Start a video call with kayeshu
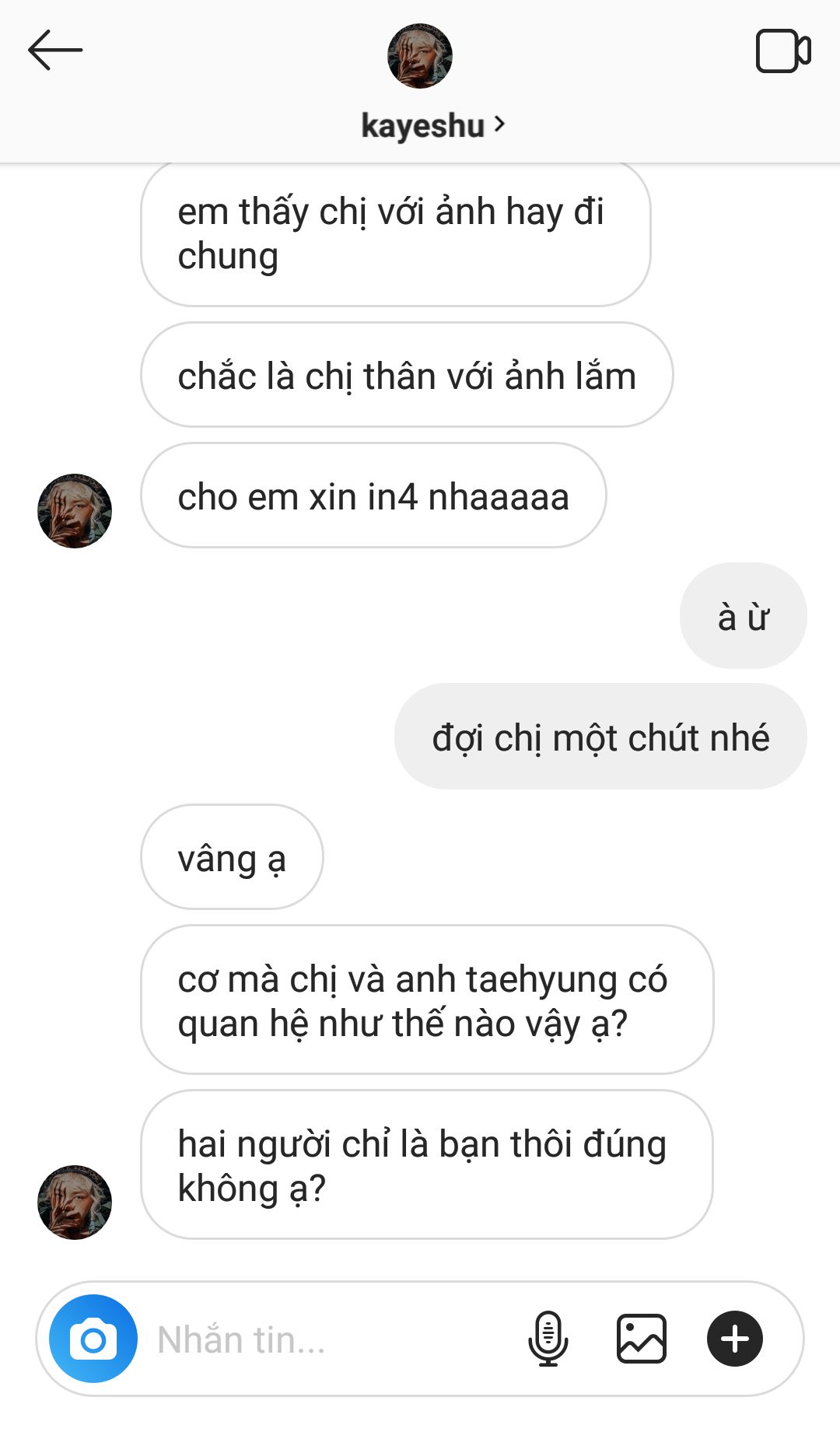This screenshot has height=1432, width=840. coord(783,51)
